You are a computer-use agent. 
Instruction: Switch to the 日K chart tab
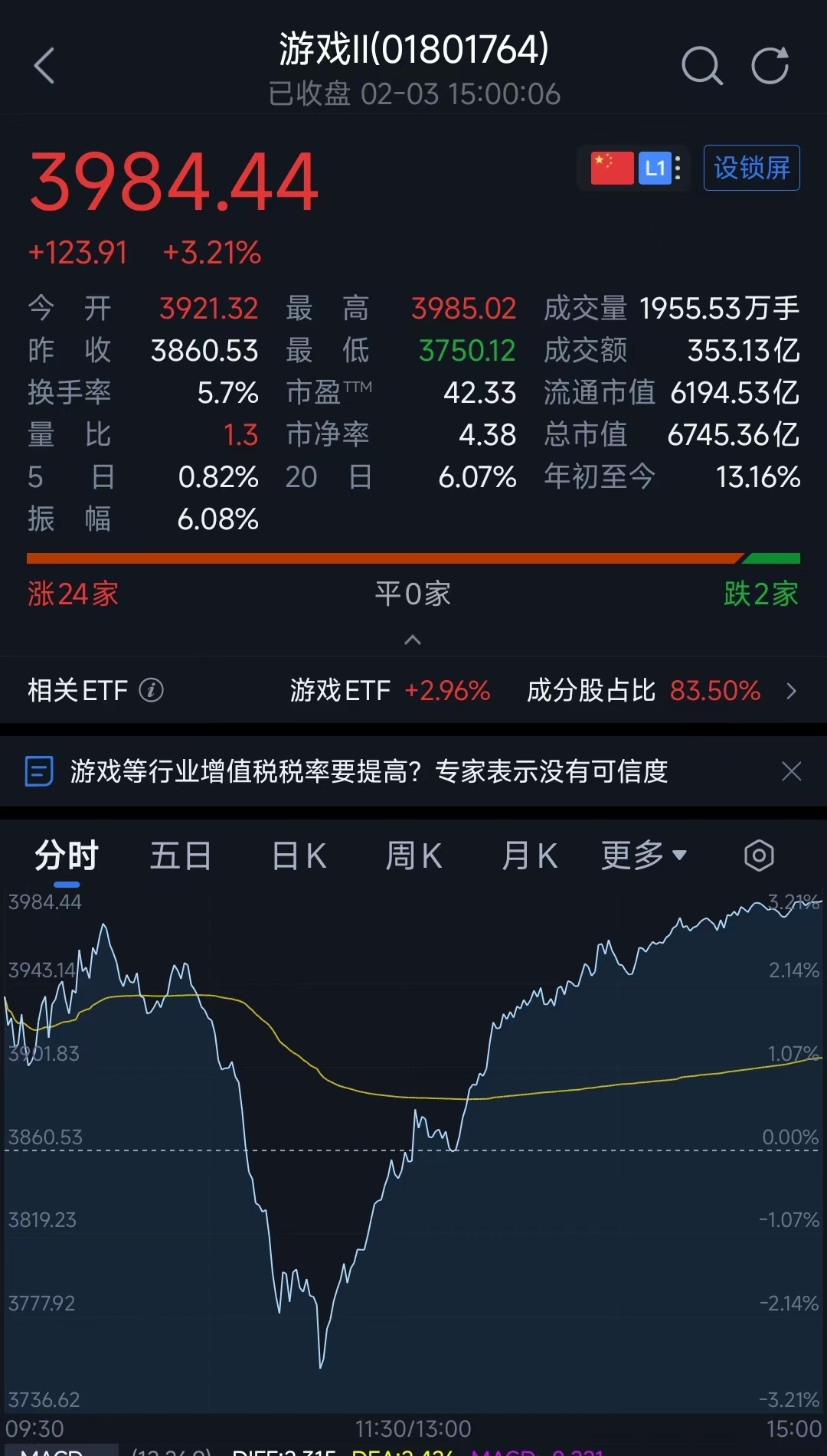pyautogui.click(x=299, y=856)
